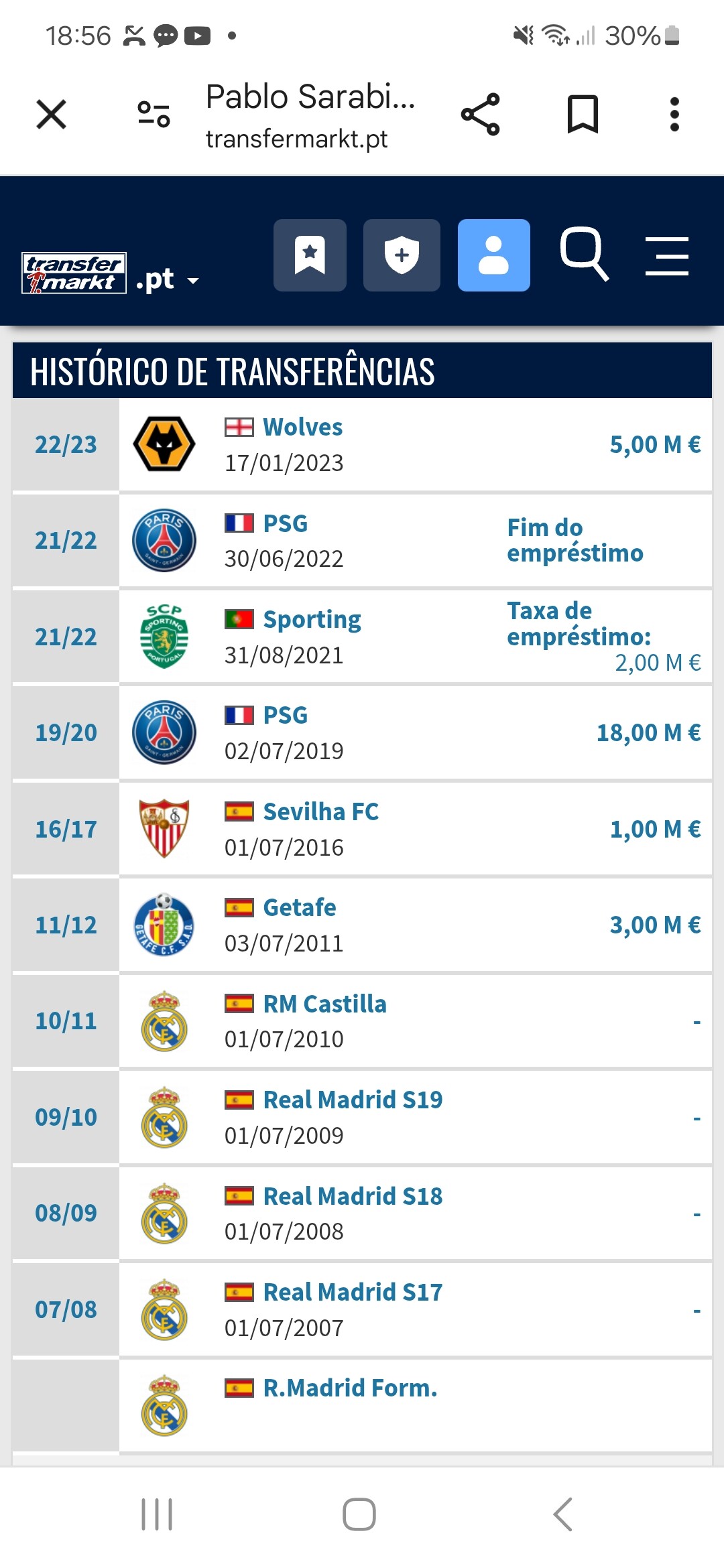The height and width of the screenshot is (1568, 724).
Task: Open the Getafe club link
Action: coord(300,907)
